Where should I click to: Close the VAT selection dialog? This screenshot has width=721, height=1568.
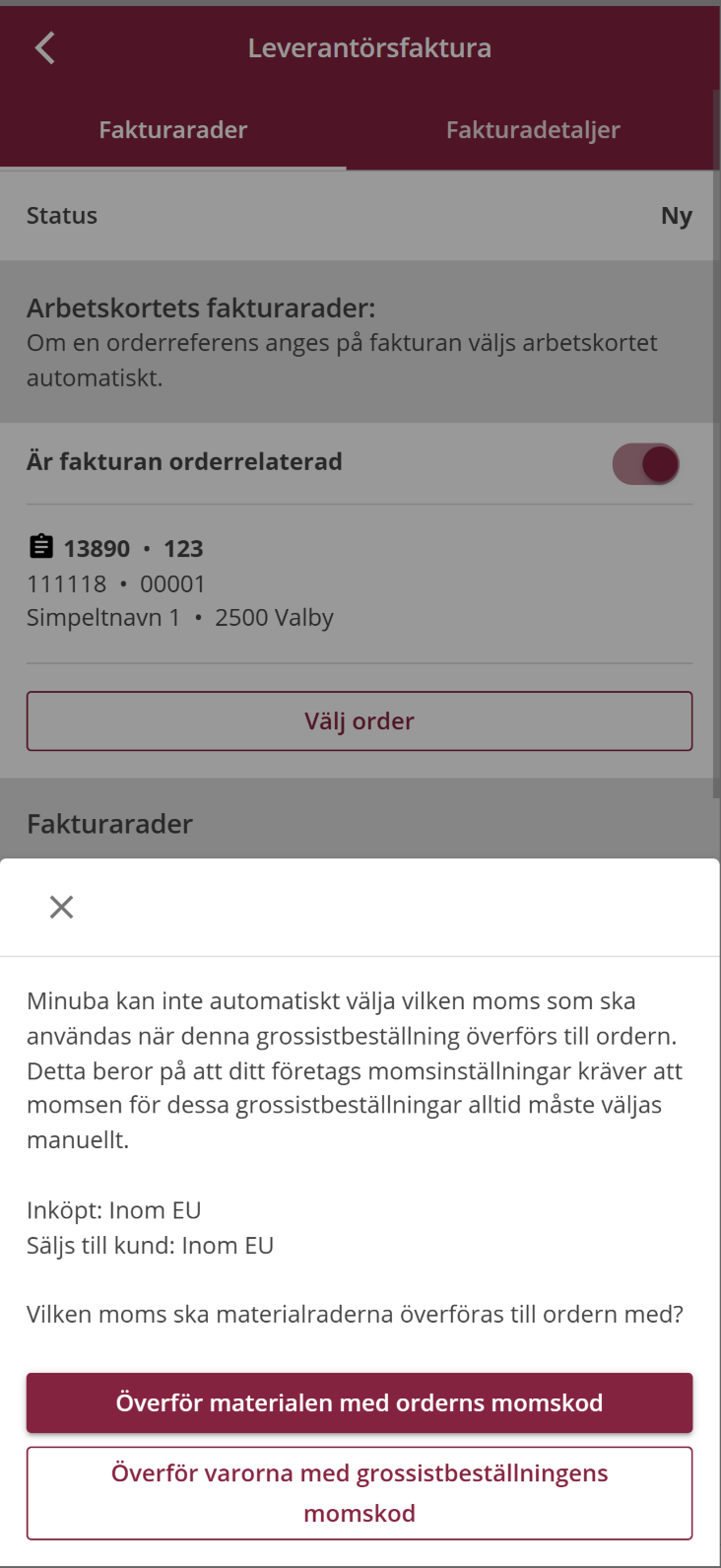pyautogui.click(x=61, y=907)
